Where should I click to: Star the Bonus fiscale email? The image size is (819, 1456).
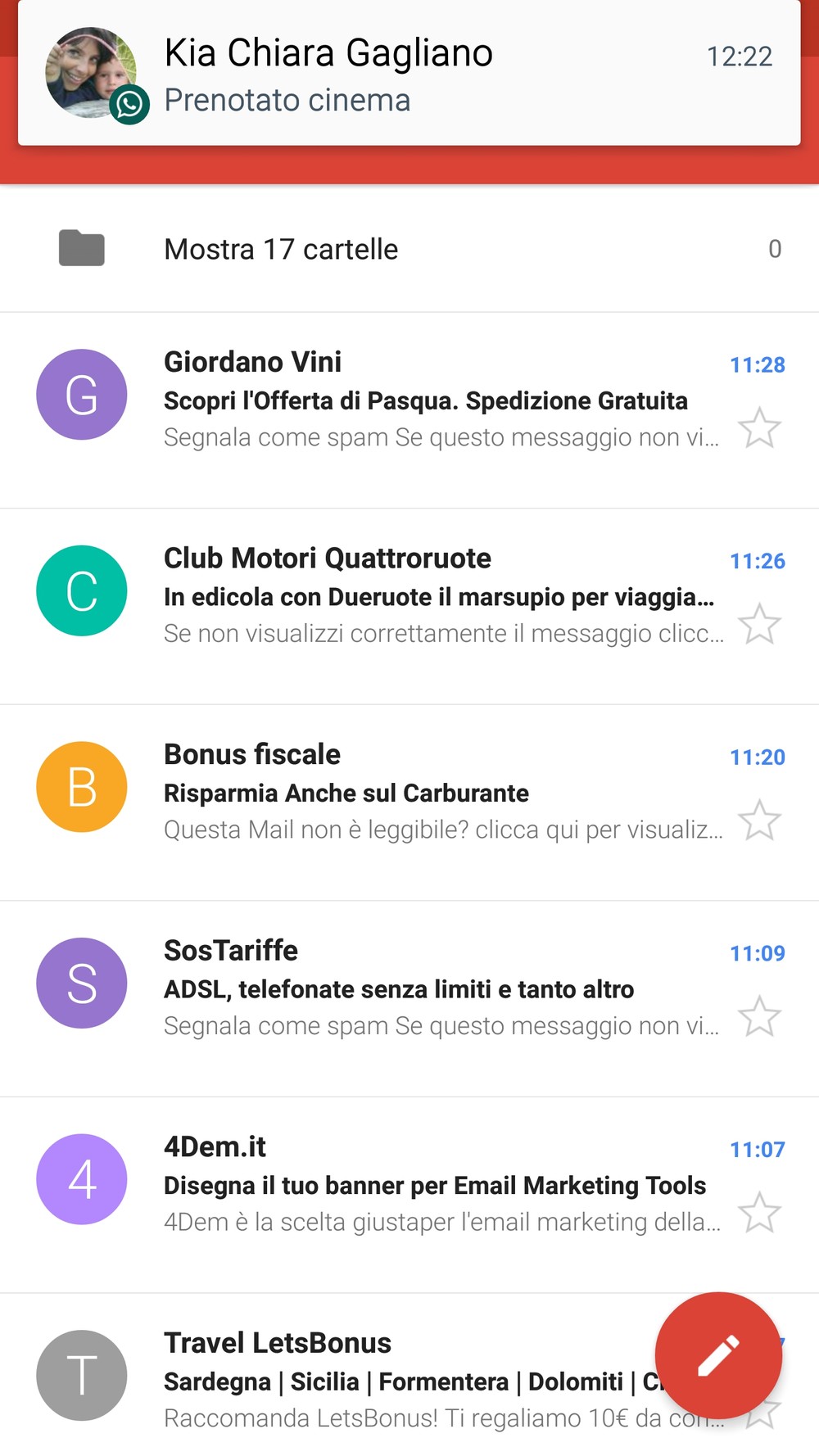click(x=759, y=820)
